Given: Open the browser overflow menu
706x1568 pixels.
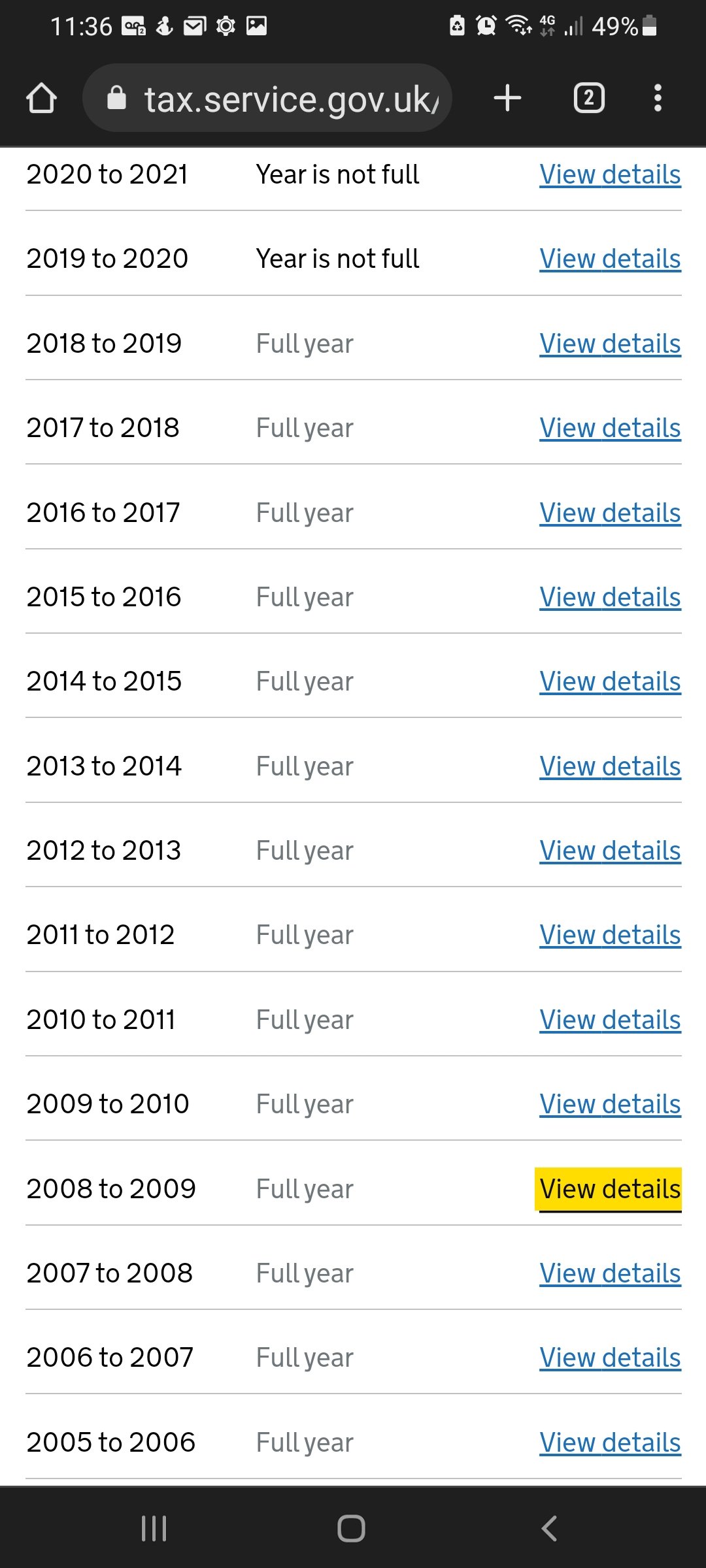Looking at the screenshot, I should [658, 99].
